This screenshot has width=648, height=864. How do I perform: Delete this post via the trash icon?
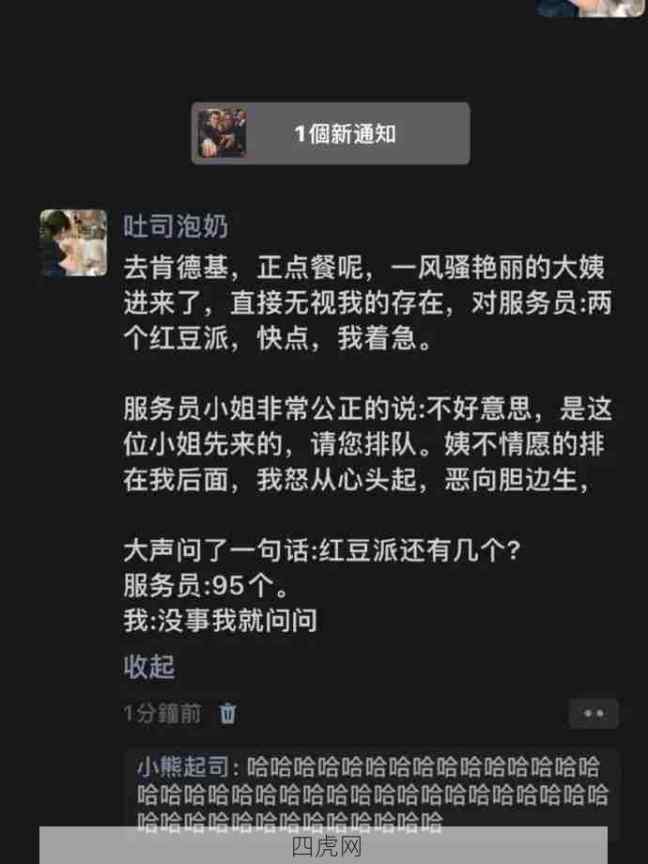228,713
